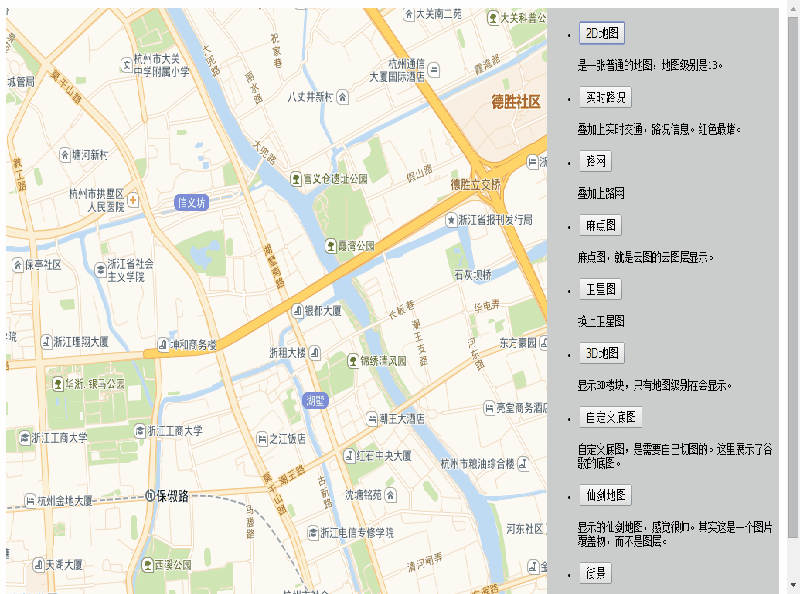Turn on the 实时路况 traffic layer

tap(605, 97)
